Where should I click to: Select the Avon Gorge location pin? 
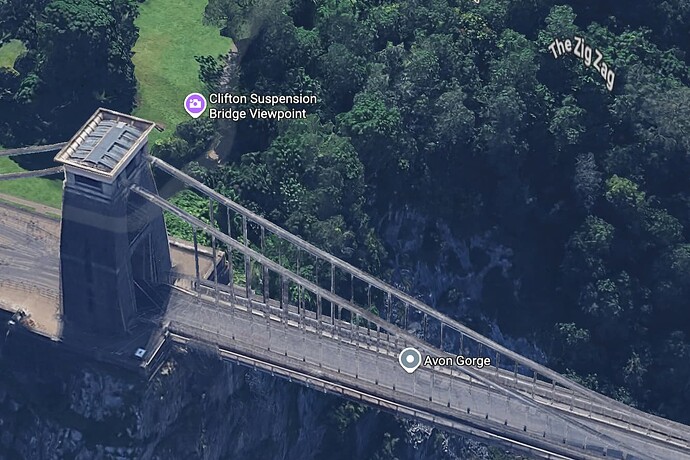click(x=409, y=359)
